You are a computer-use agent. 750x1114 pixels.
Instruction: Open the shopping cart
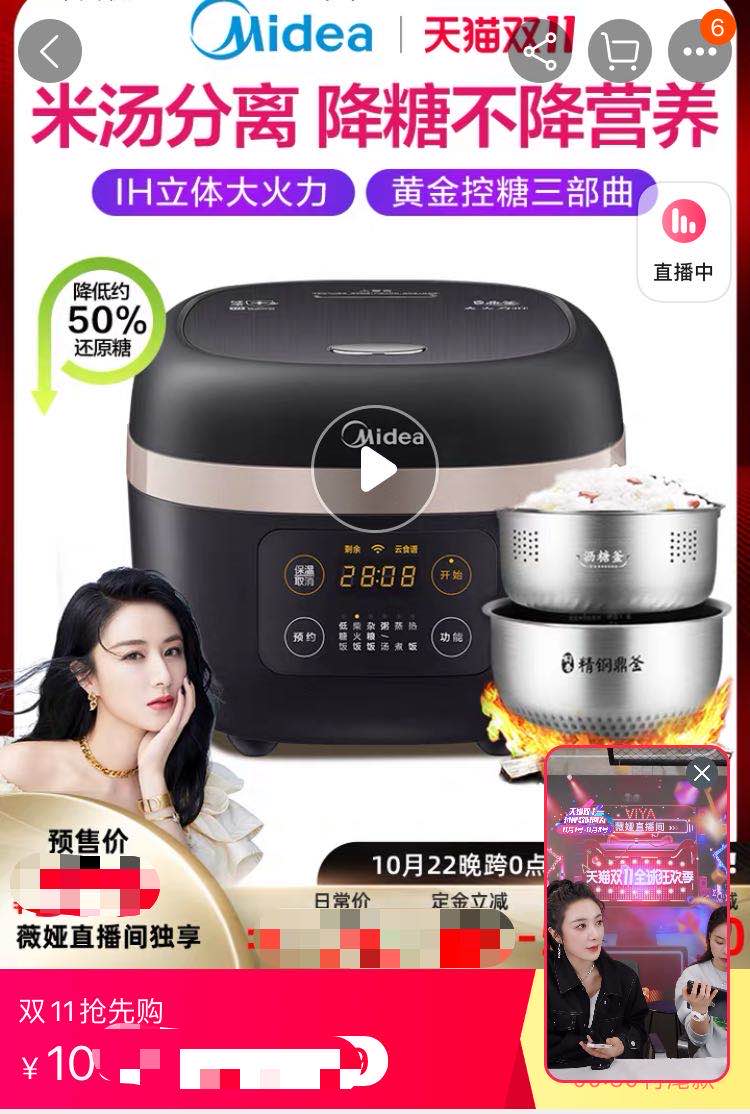point(620,50)
